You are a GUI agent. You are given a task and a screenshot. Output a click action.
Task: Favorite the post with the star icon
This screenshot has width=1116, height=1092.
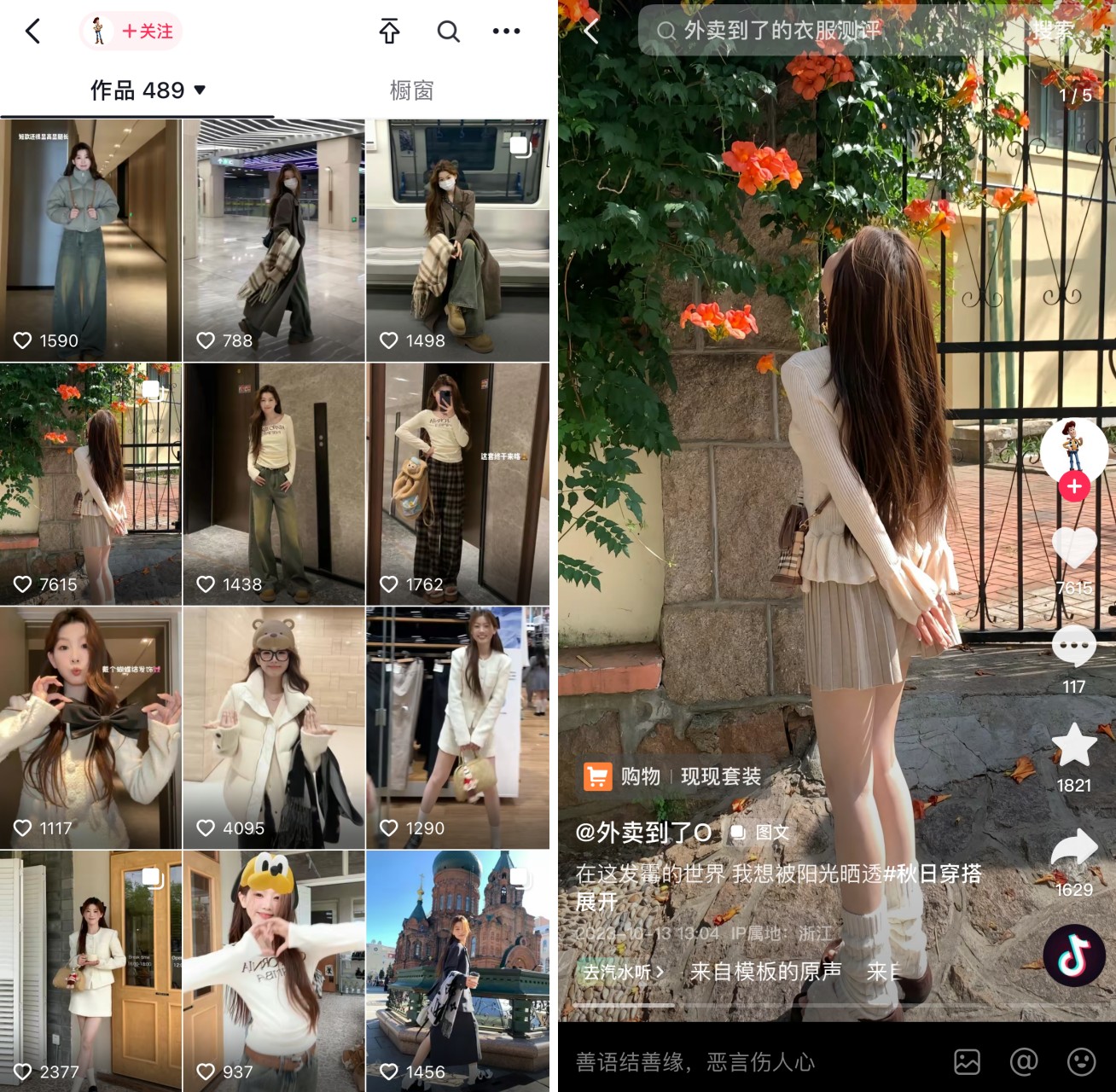[1073, 746]
